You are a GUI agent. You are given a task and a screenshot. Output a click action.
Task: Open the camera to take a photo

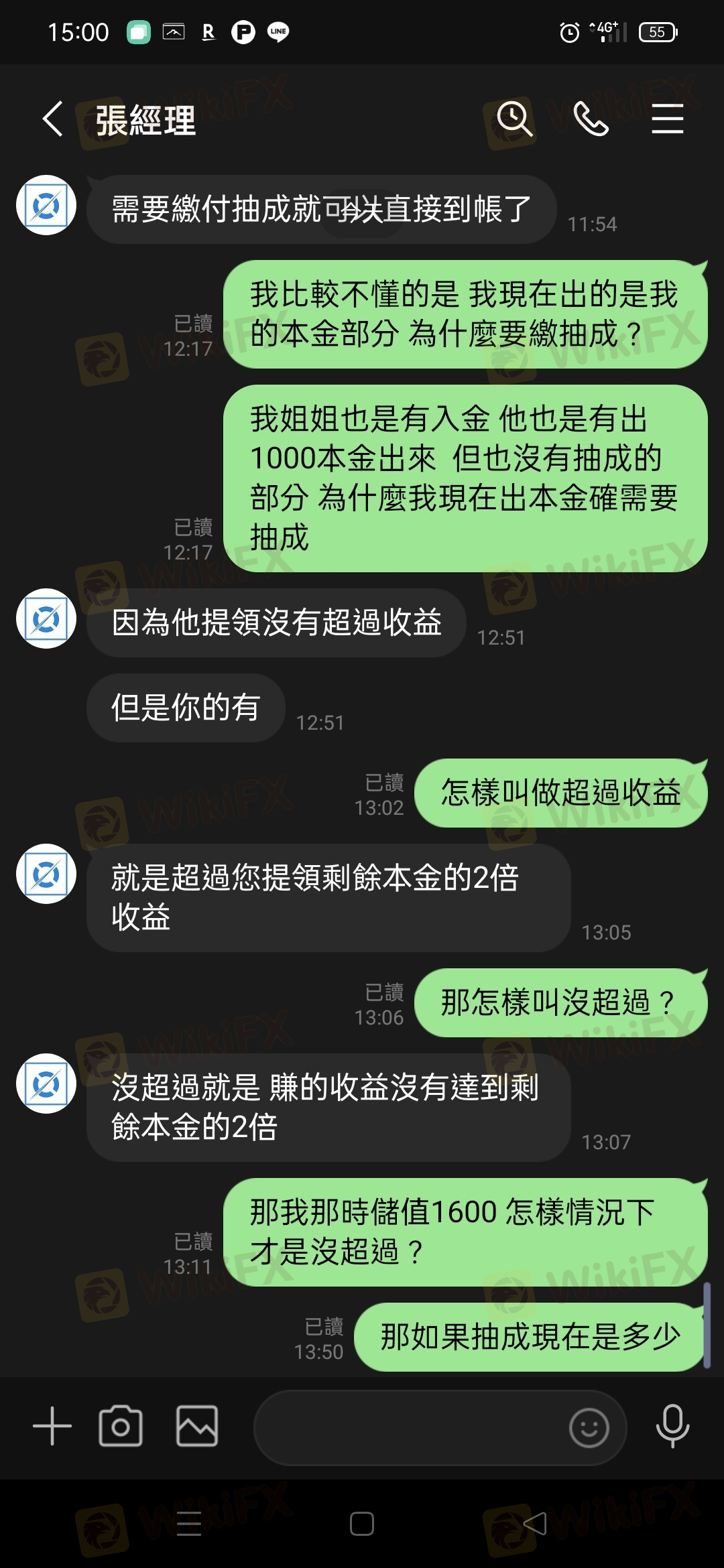point(121,1426)
